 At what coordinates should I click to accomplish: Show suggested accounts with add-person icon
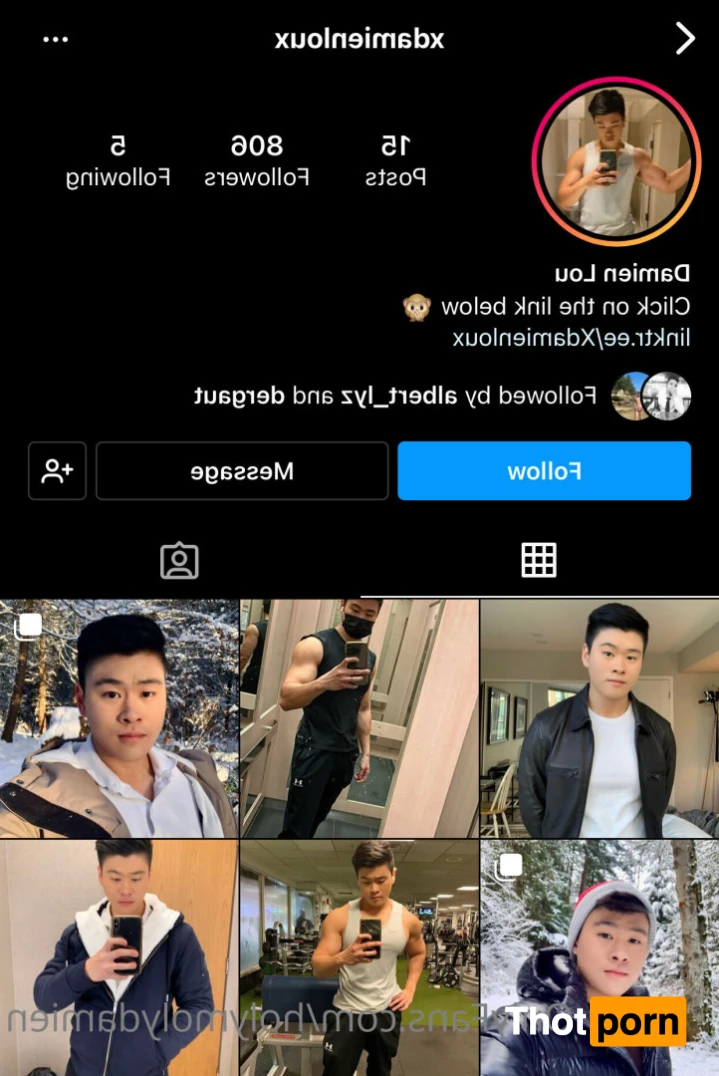[57, 471]
